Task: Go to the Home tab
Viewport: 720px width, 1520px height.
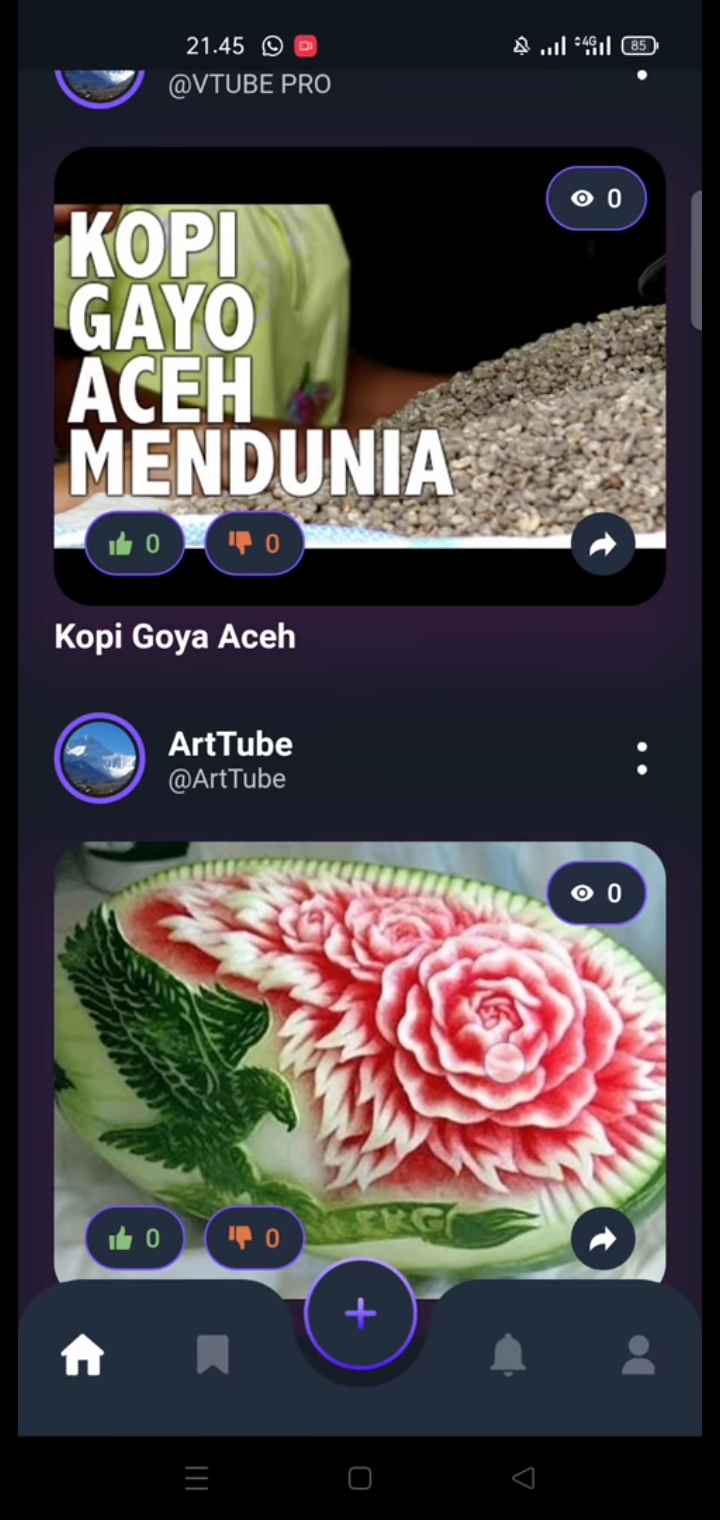Action: (83, 1355)
